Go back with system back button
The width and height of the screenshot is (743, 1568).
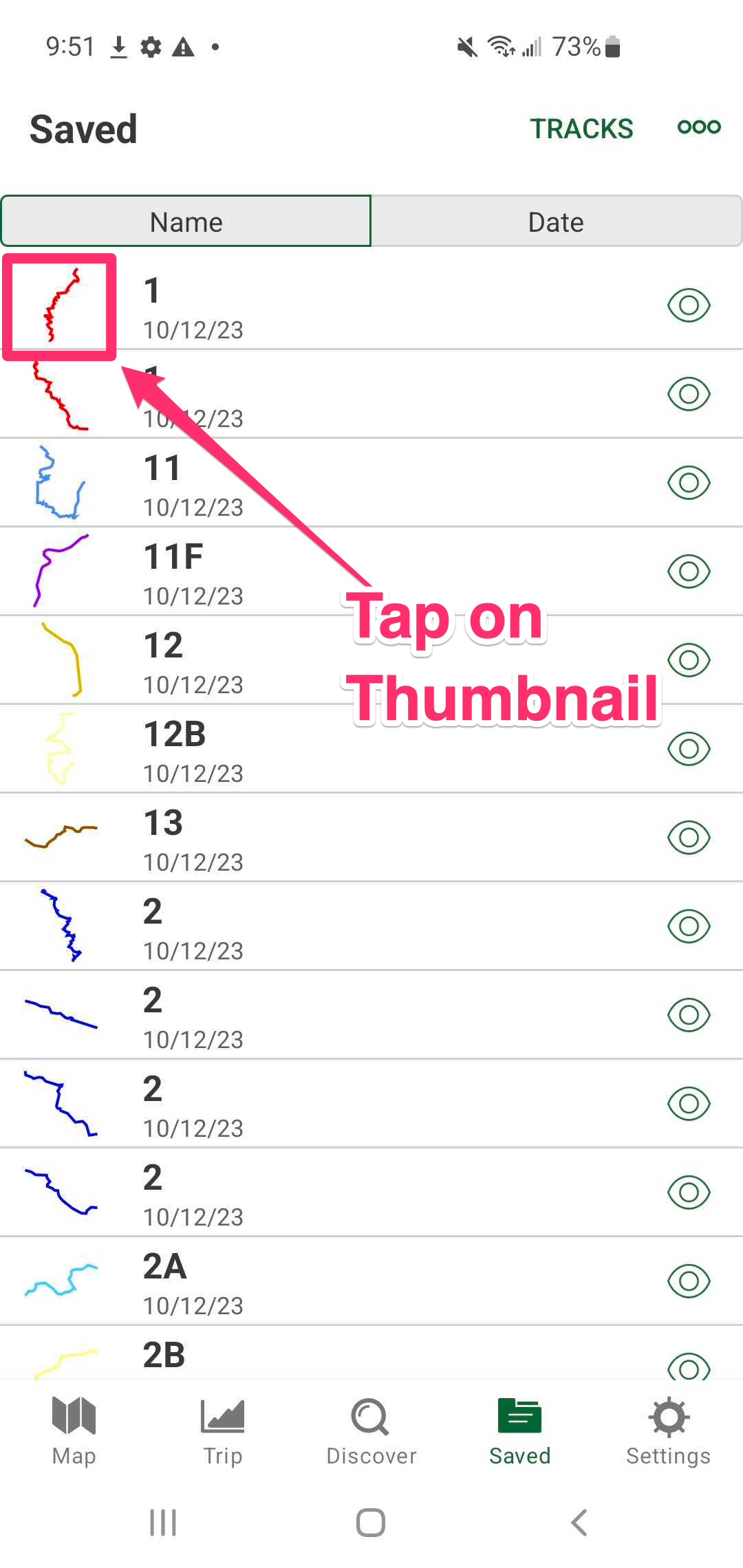[579, 1523]
